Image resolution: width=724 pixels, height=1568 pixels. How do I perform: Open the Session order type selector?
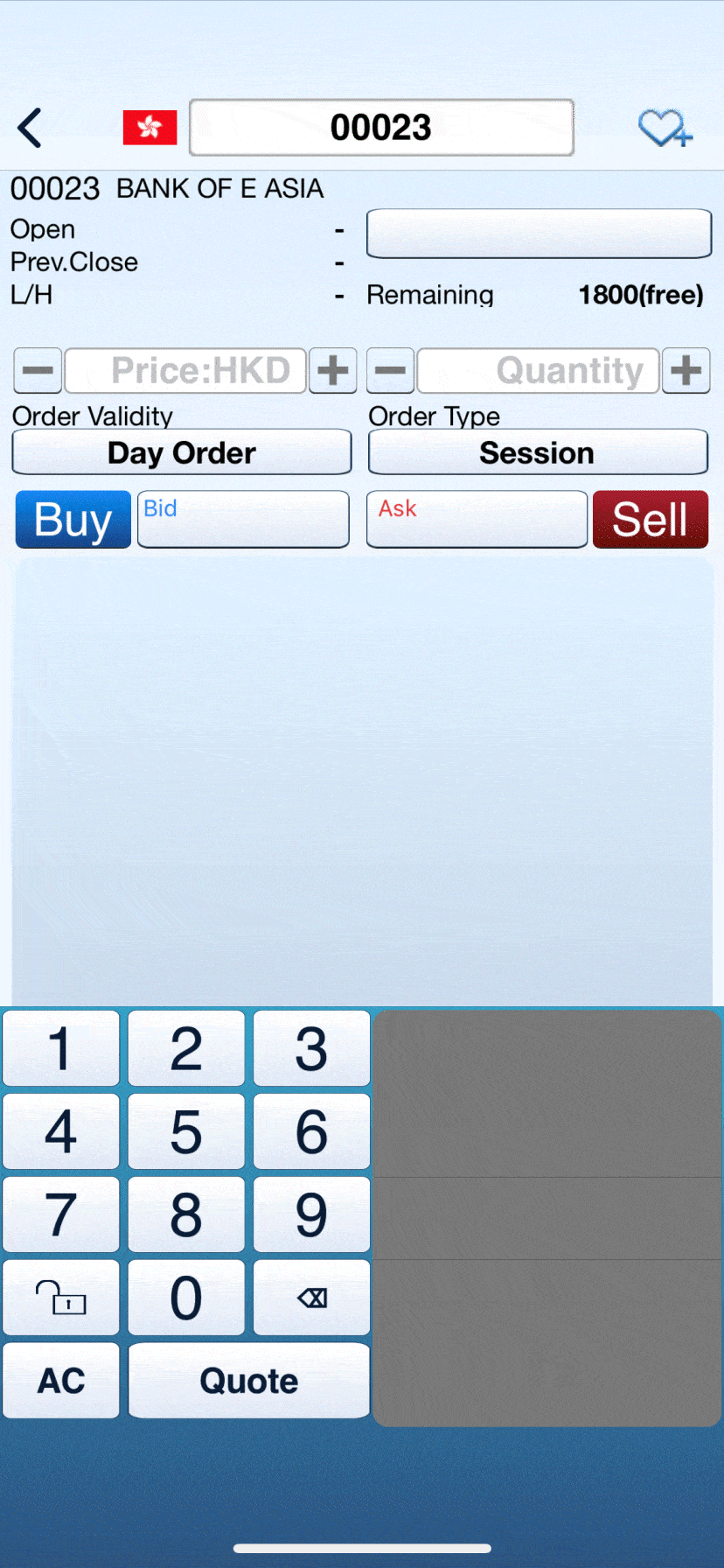coord(538,452)
